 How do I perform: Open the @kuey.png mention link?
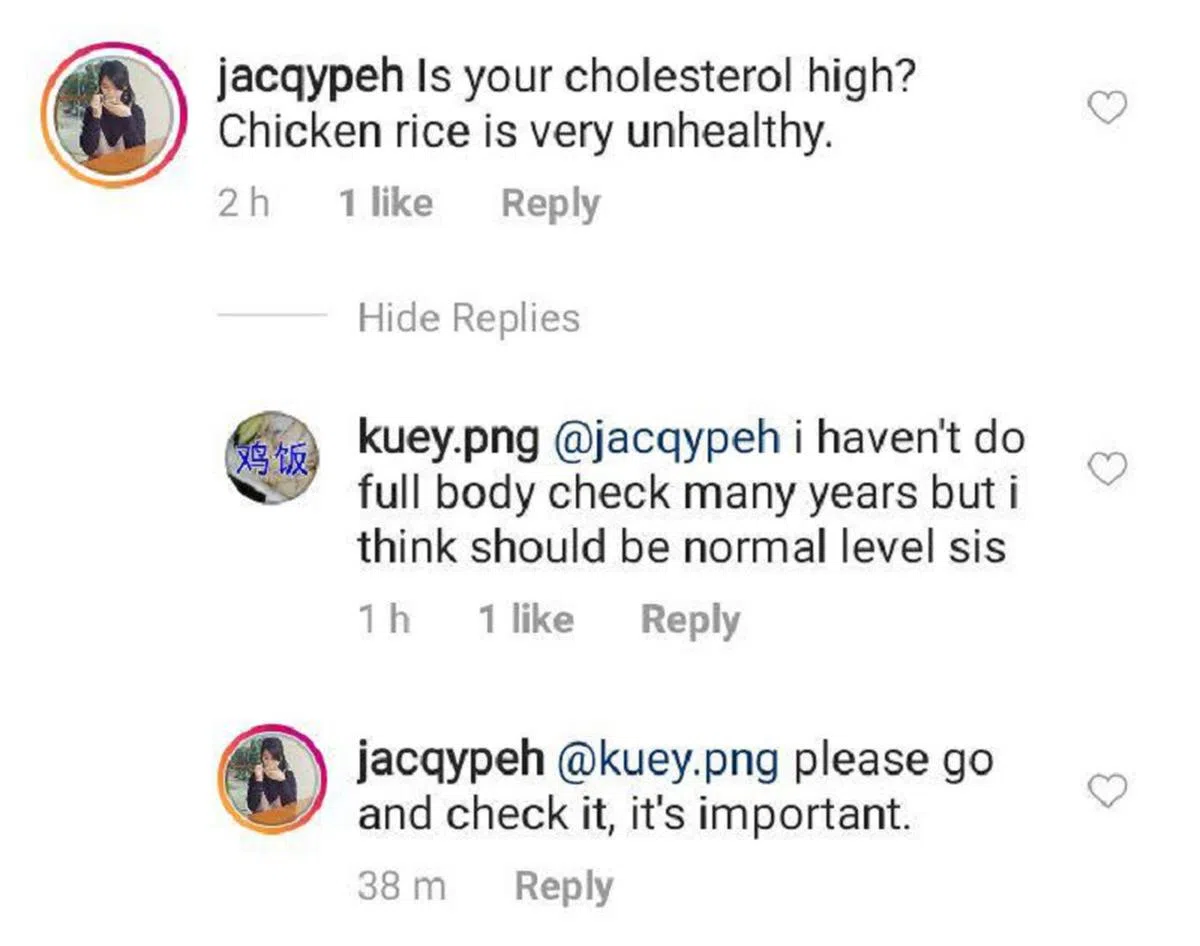[666, 760]
